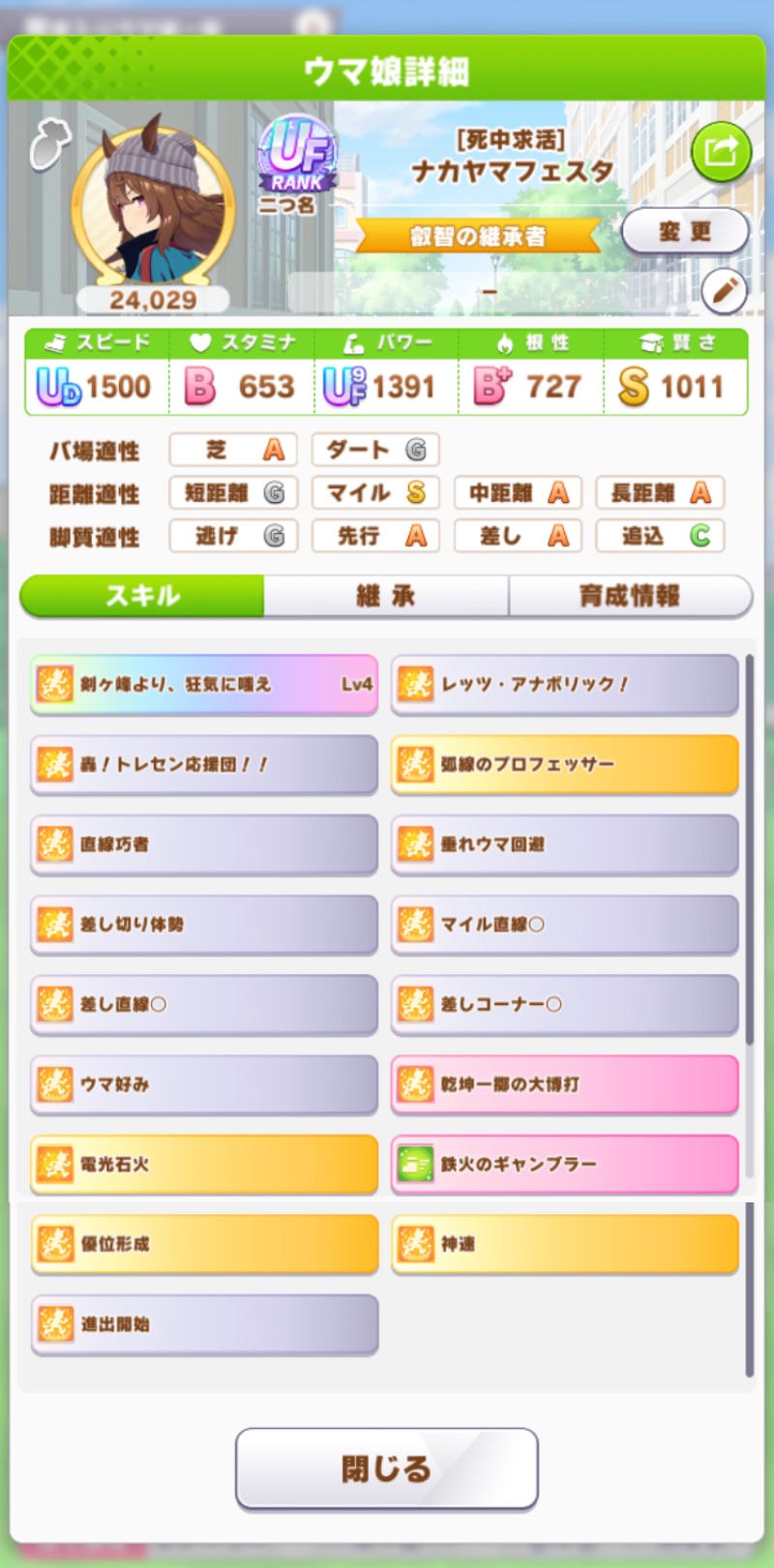The height and width of the screenshot is (1568, 774).
Task: Tap the 垂れウマ回避 skill
Action: point(565,844)
